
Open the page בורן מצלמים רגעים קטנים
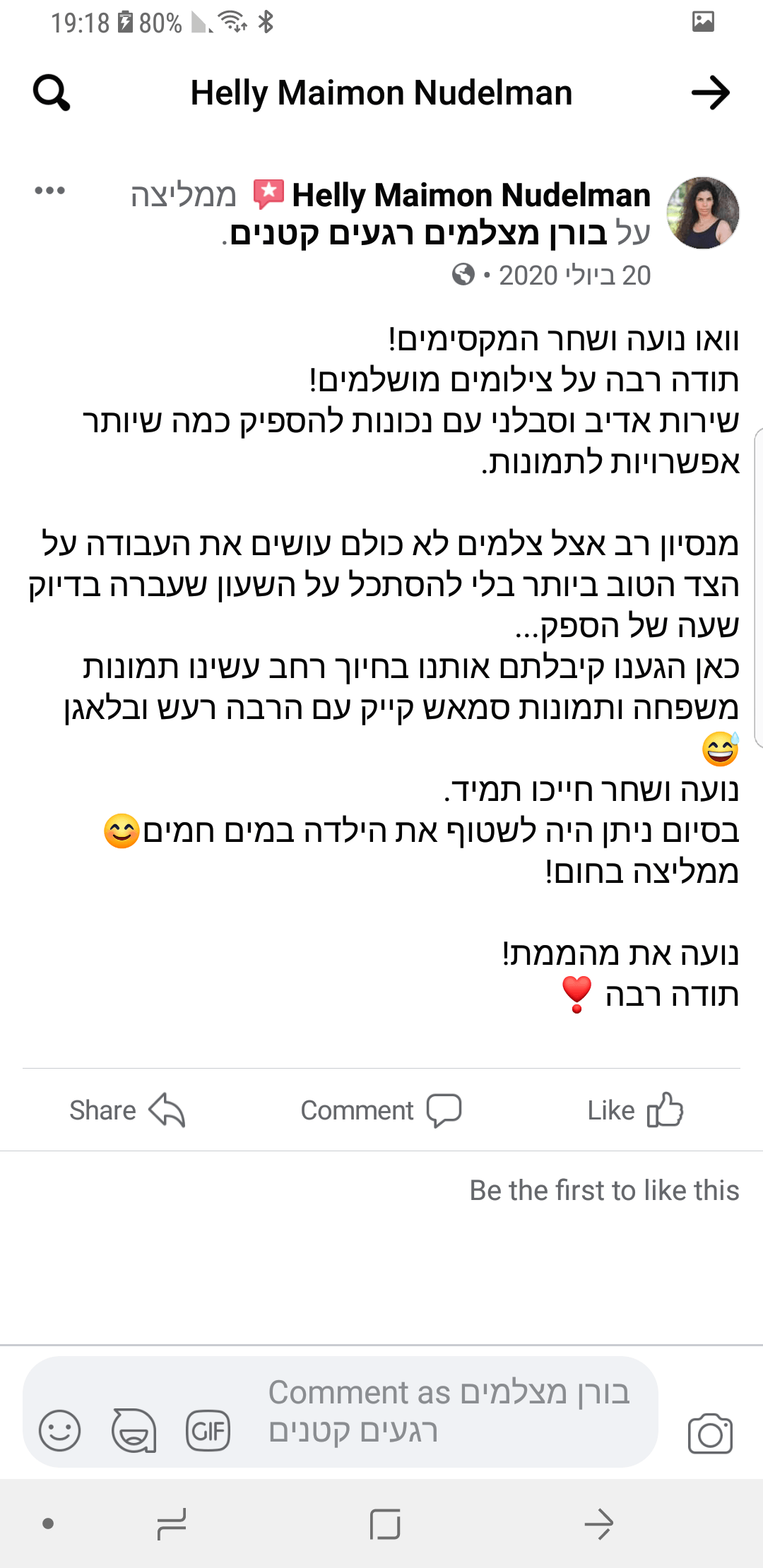click(x=418, y=234)
